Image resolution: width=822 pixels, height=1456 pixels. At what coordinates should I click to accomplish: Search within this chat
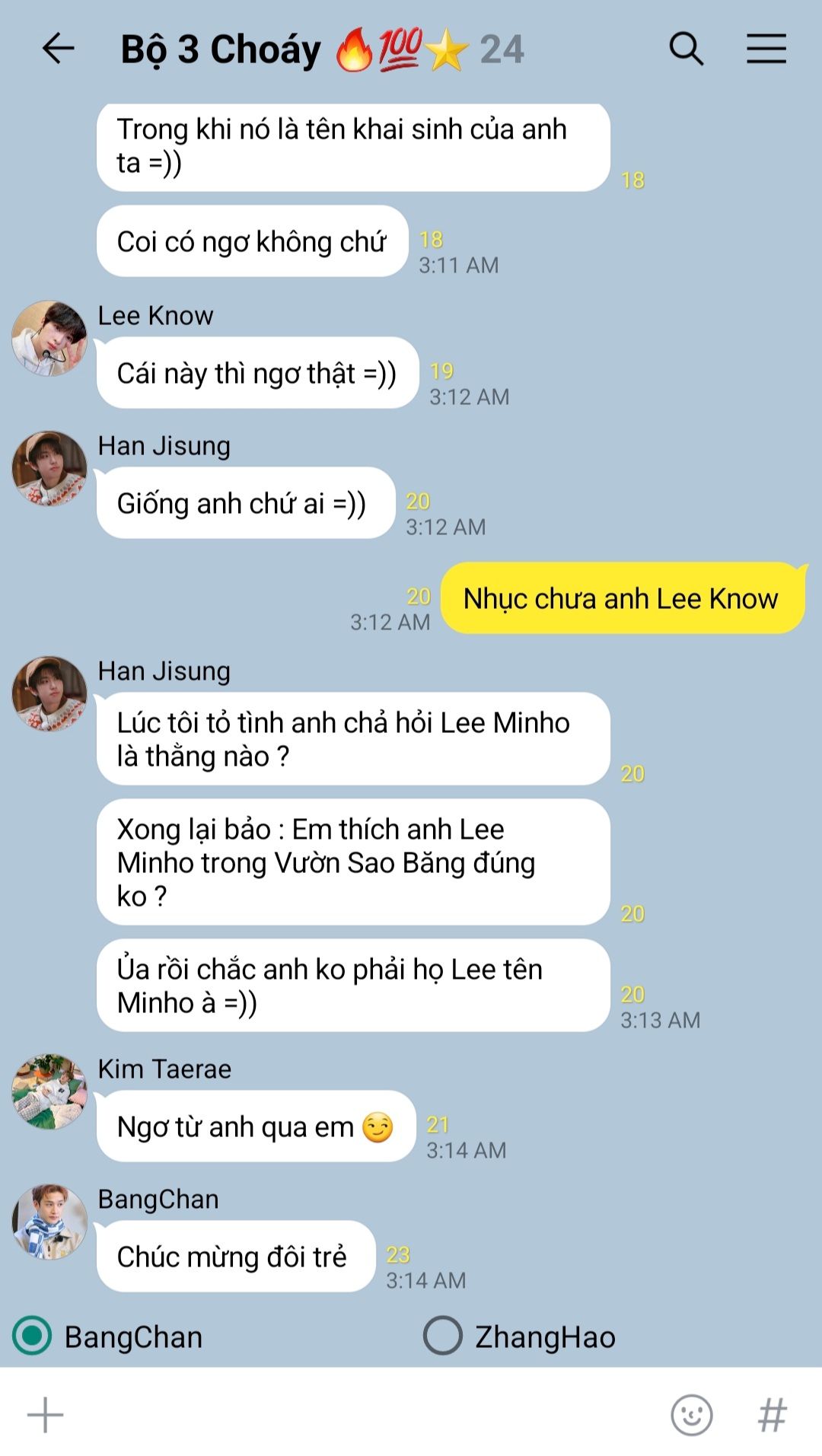686,49
